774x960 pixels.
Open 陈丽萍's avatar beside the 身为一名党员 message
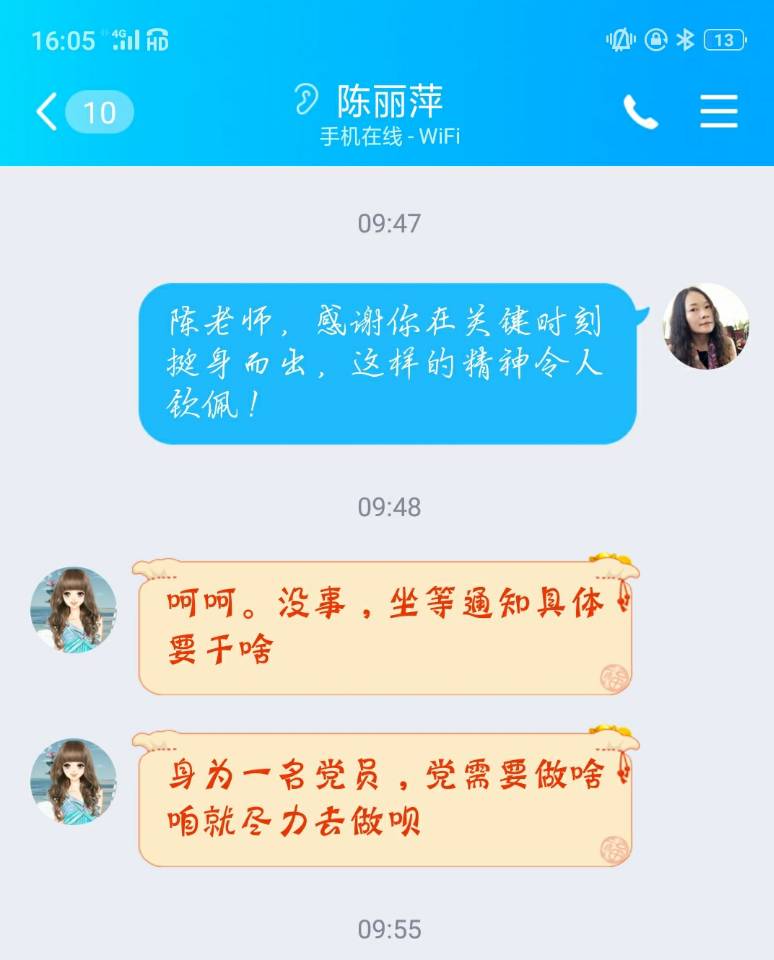[x=73, y=782]
